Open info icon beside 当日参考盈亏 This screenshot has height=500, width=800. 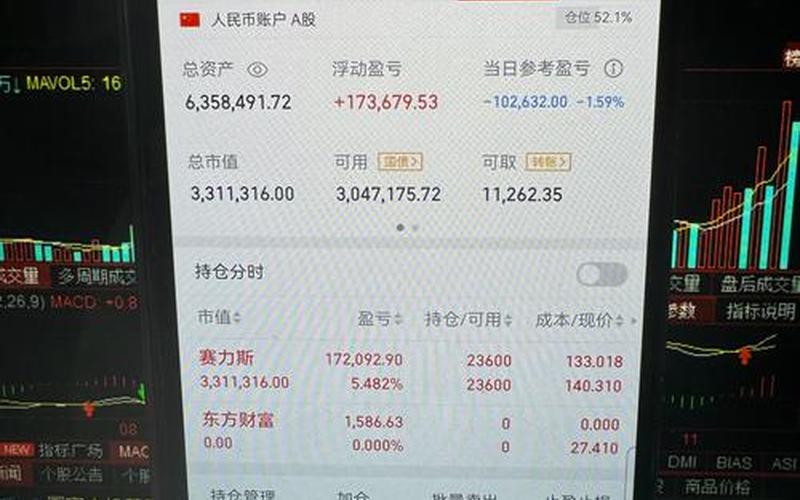(x=613, y=69)
